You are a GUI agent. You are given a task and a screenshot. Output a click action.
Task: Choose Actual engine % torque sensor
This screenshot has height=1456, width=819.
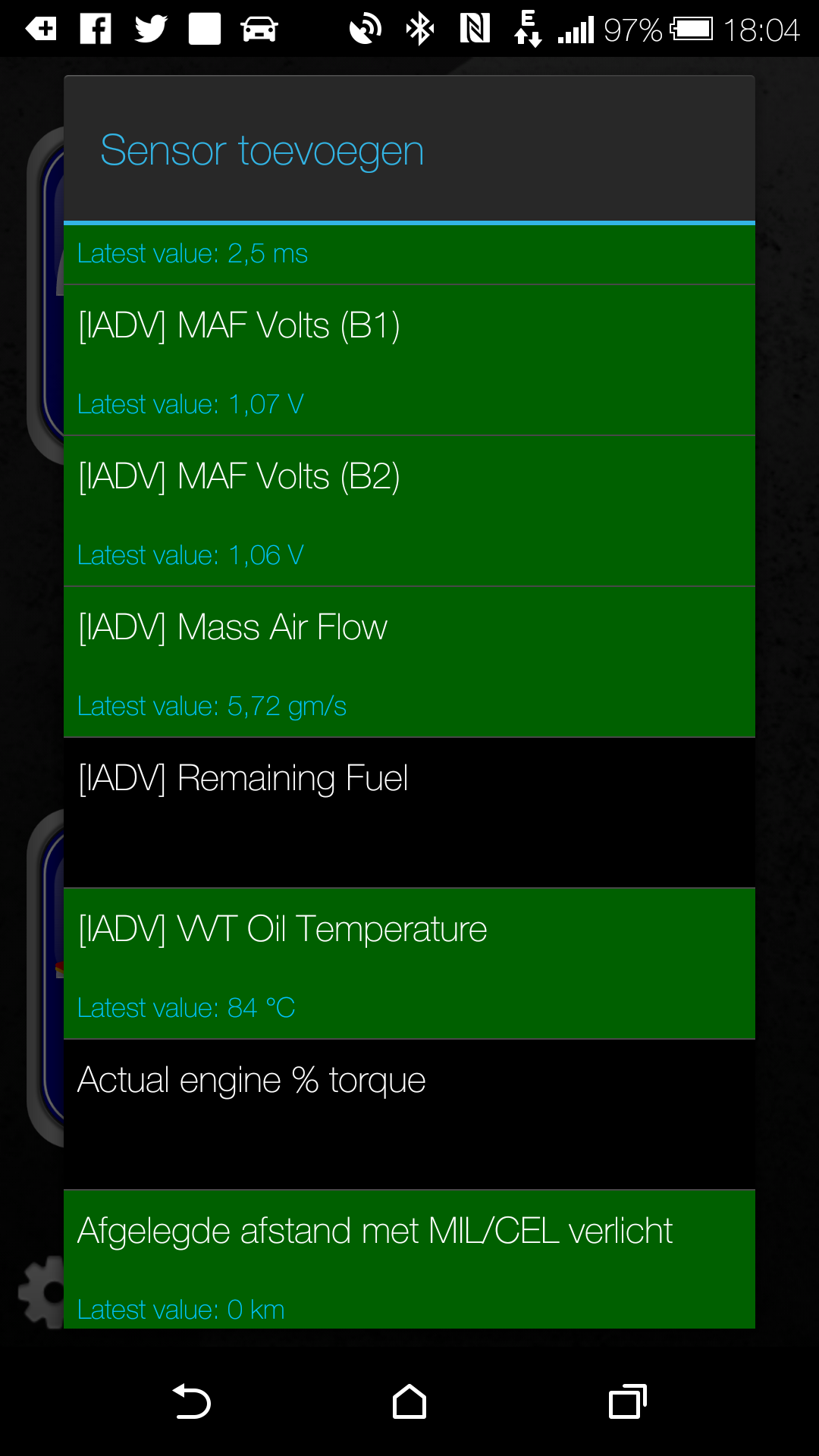coord(409,1115)
